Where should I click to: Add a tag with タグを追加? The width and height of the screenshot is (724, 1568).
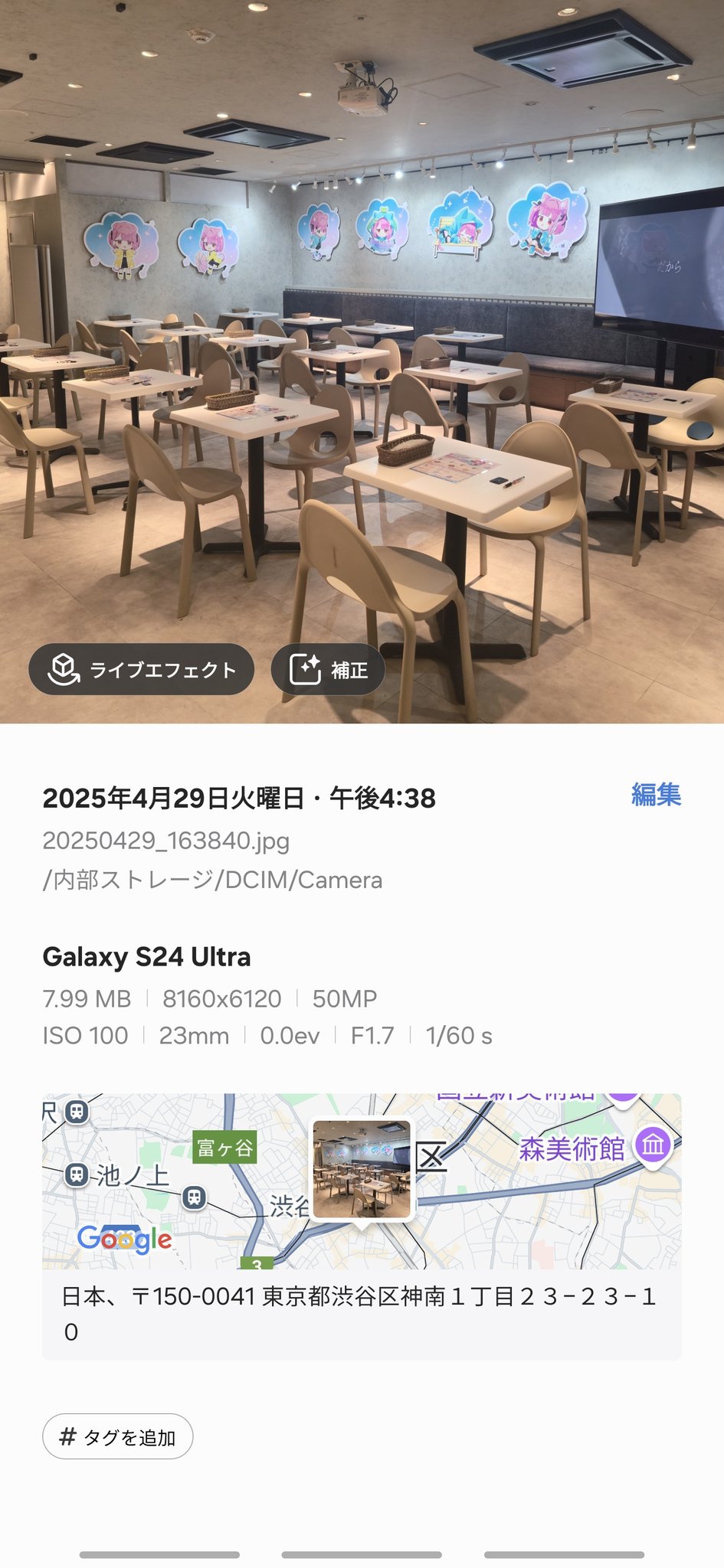click(x=117, y=1437)
